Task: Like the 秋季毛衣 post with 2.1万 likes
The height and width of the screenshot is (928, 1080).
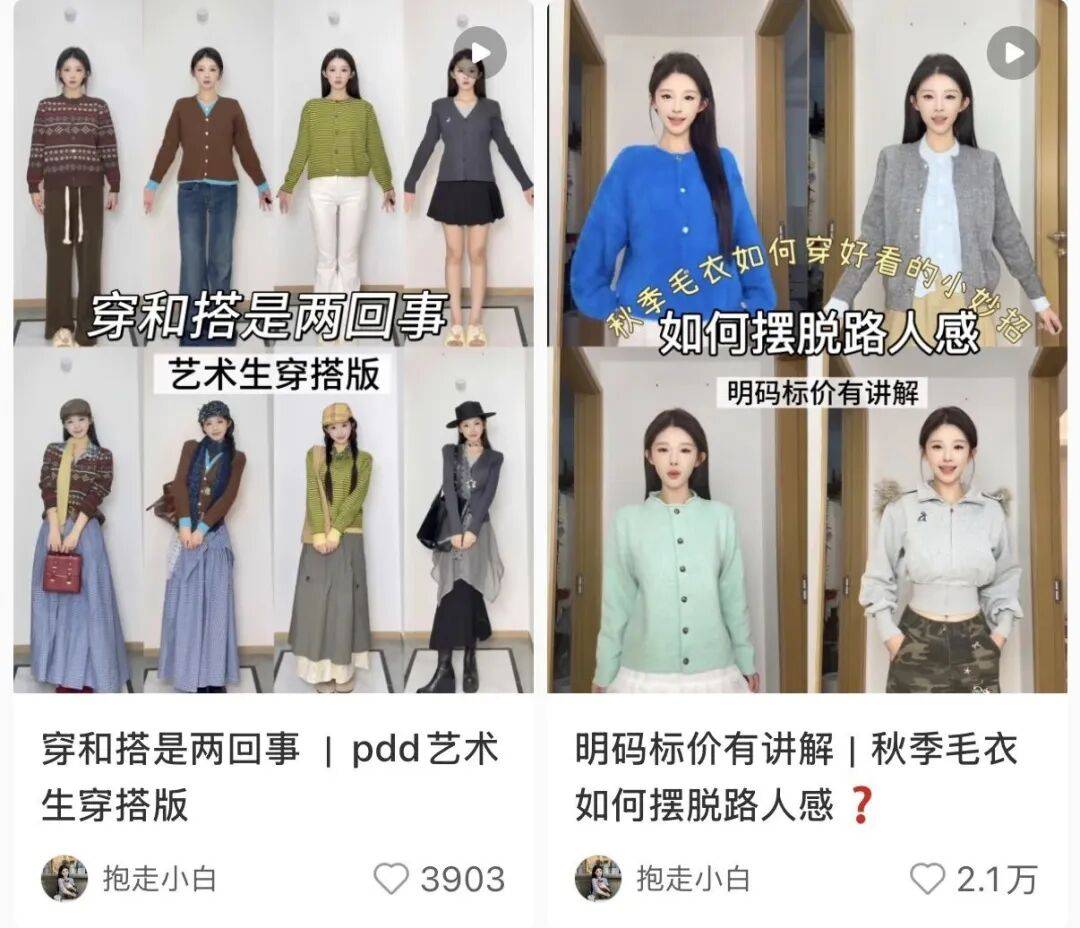Action: point(927,879)
